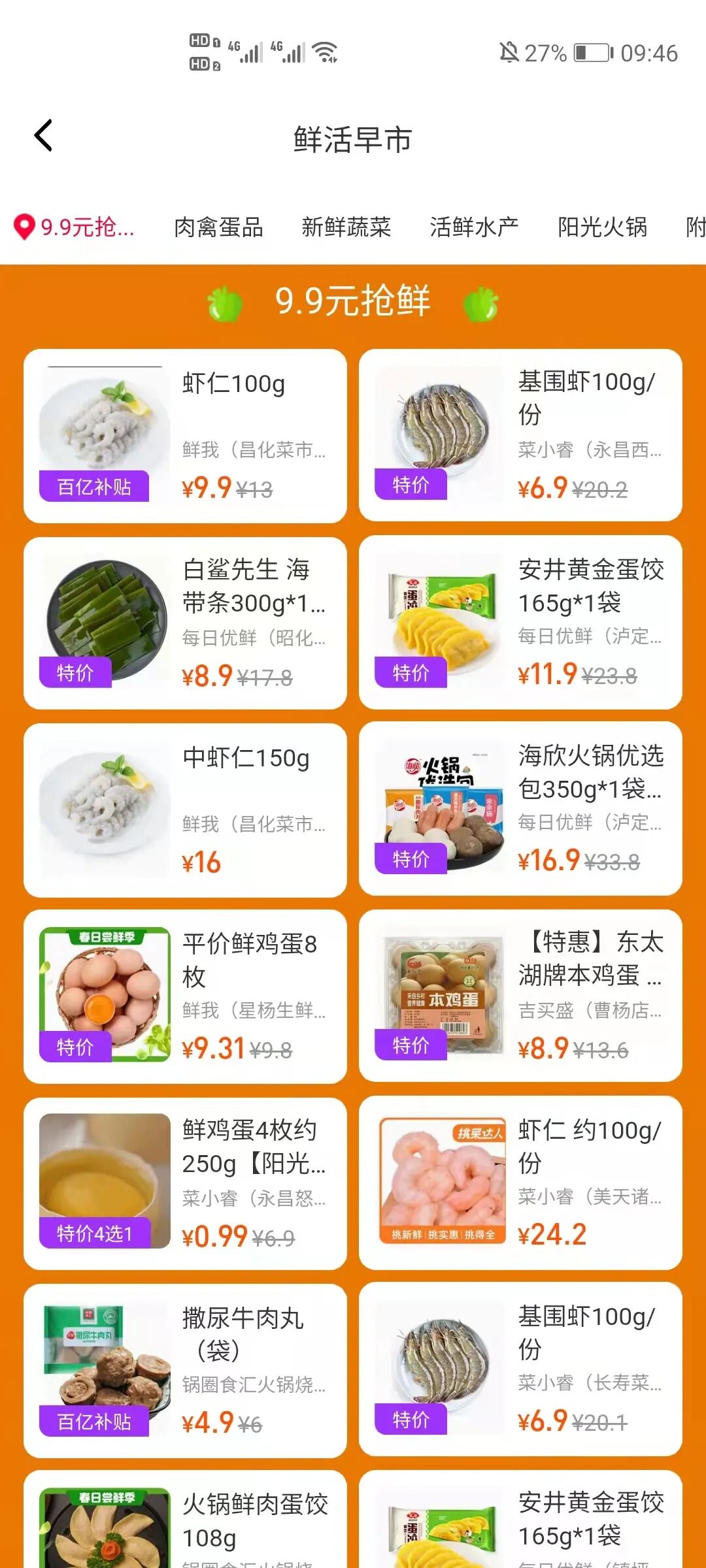Viewport: 706px width, 1568px height.
Task: View 基围虾100g/份 originally ¥20.1
Action: pos(520,1369)
